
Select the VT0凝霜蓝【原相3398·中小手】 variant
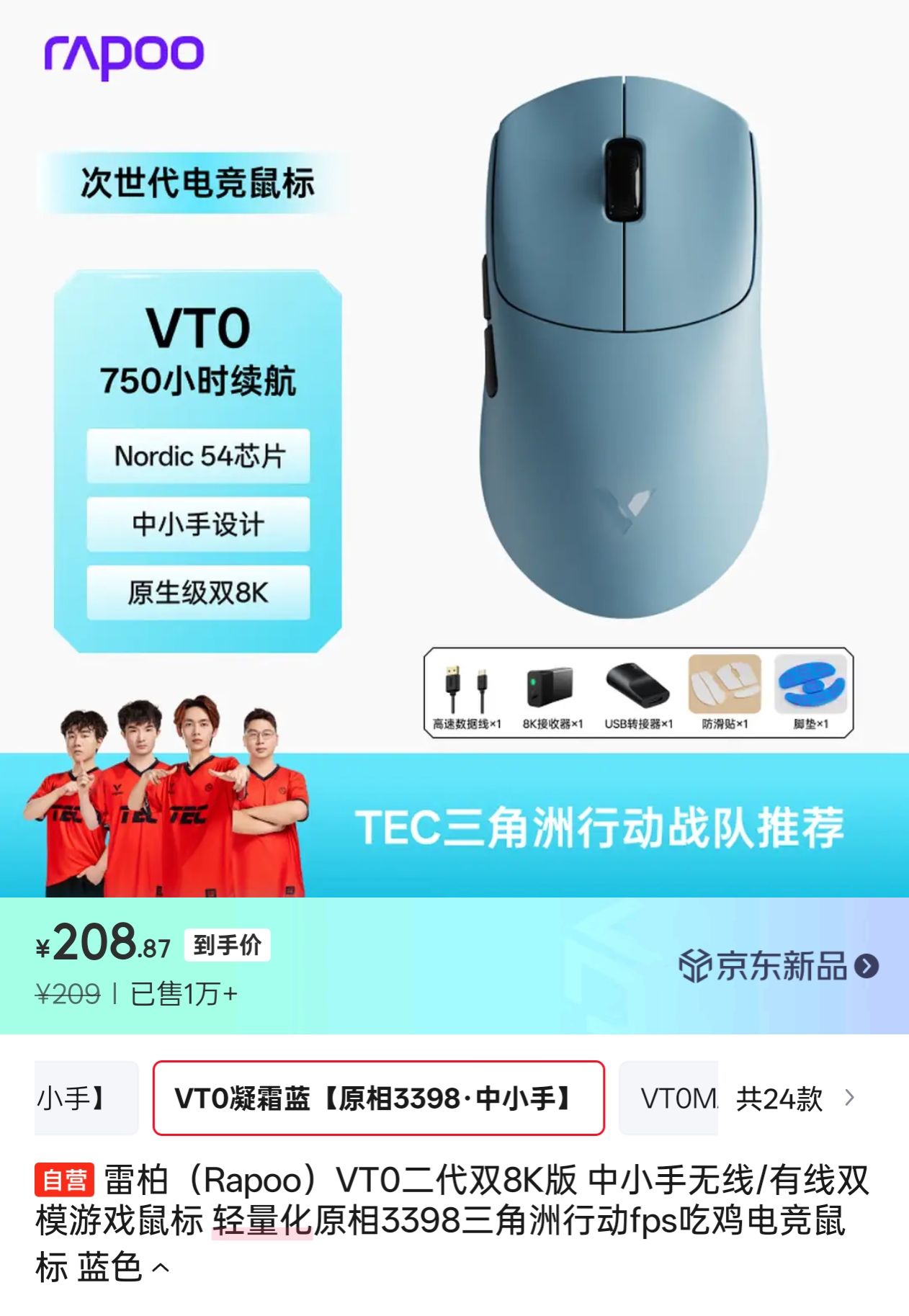coord(378,1098)
